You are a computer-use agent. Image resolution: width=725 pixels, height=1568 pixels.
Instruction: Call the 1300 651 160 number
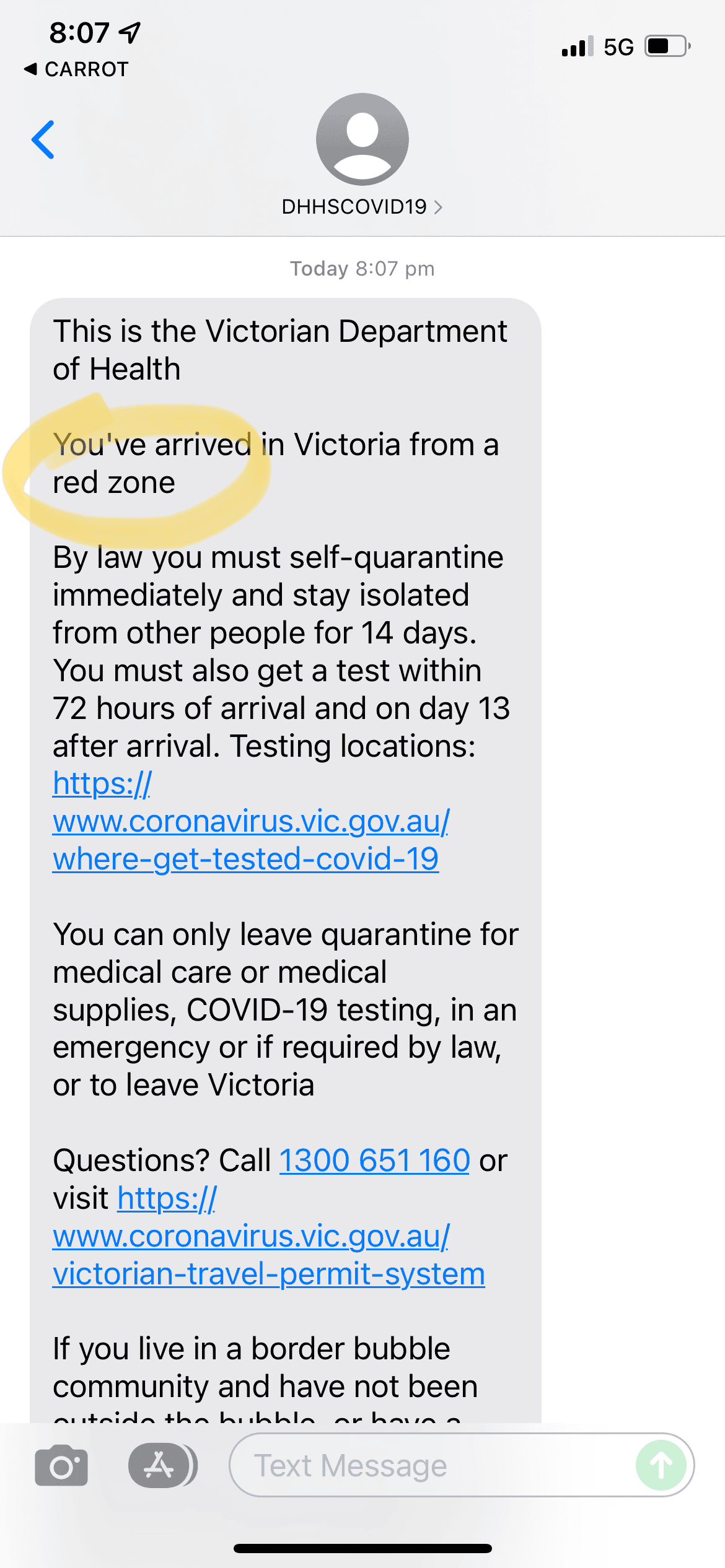coord(374,1161)
